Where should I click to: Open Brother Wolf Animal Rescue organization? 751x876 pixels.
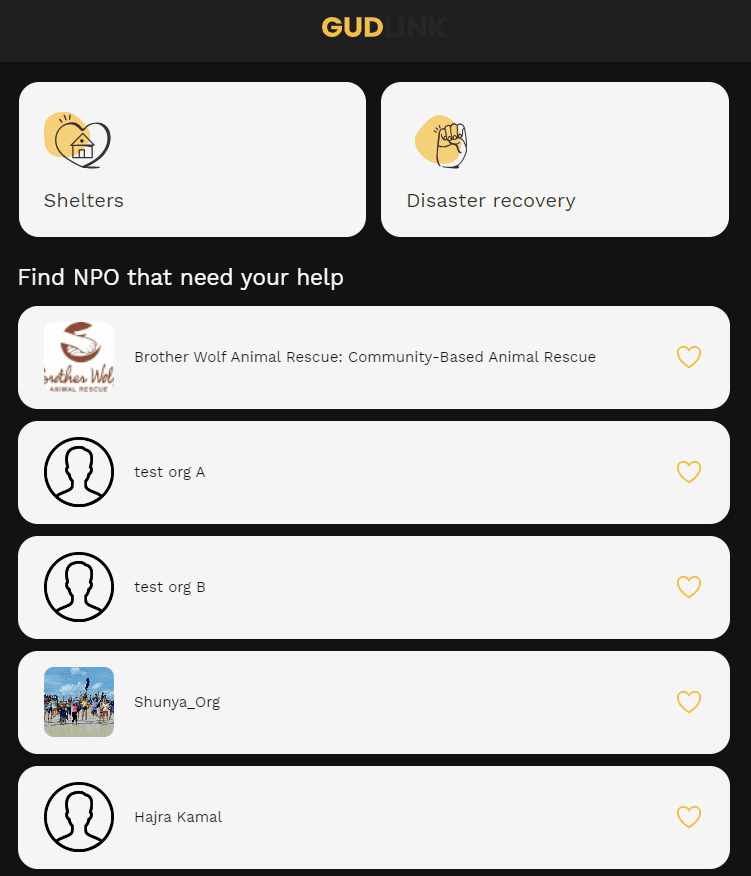tap(364, 357)
